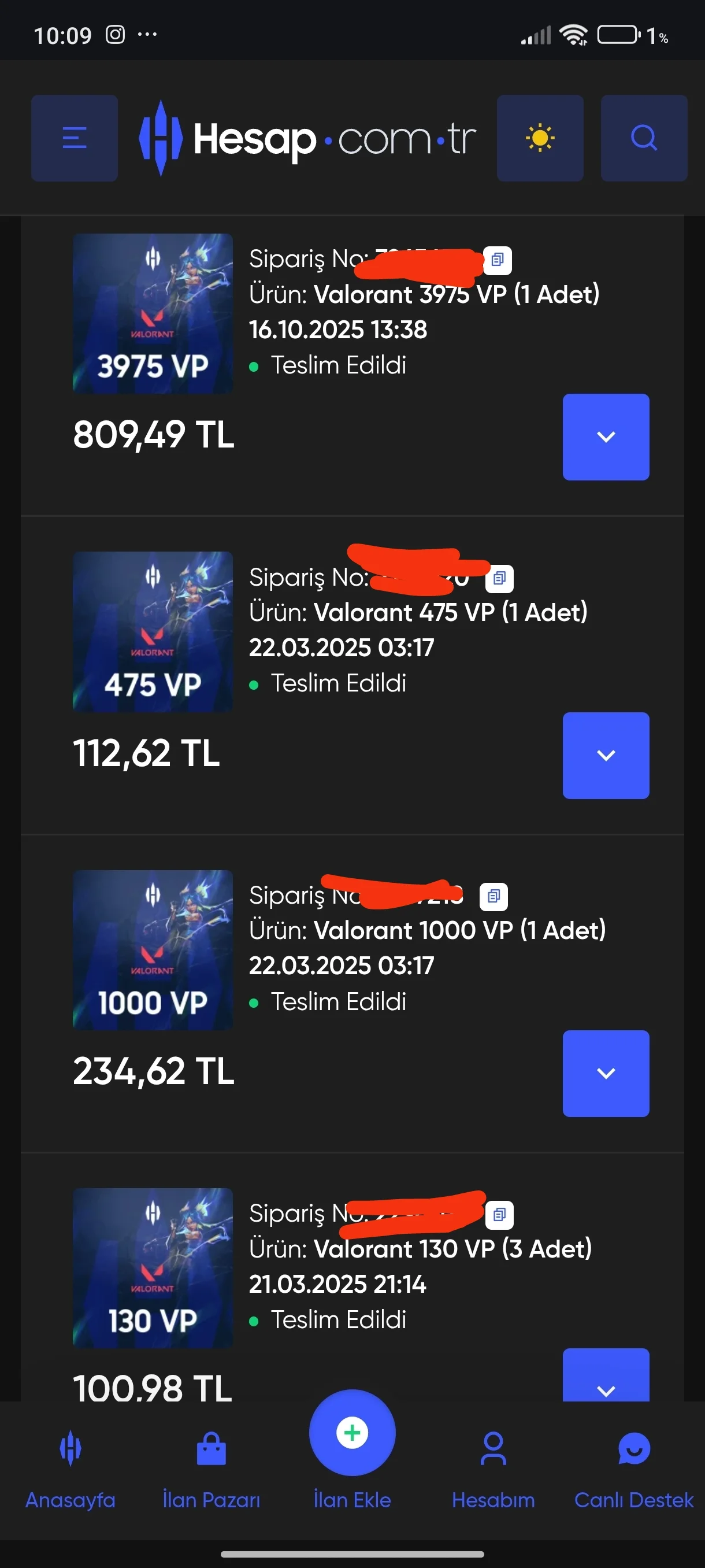Open the hamburger drawer menu

pos(74,138)
